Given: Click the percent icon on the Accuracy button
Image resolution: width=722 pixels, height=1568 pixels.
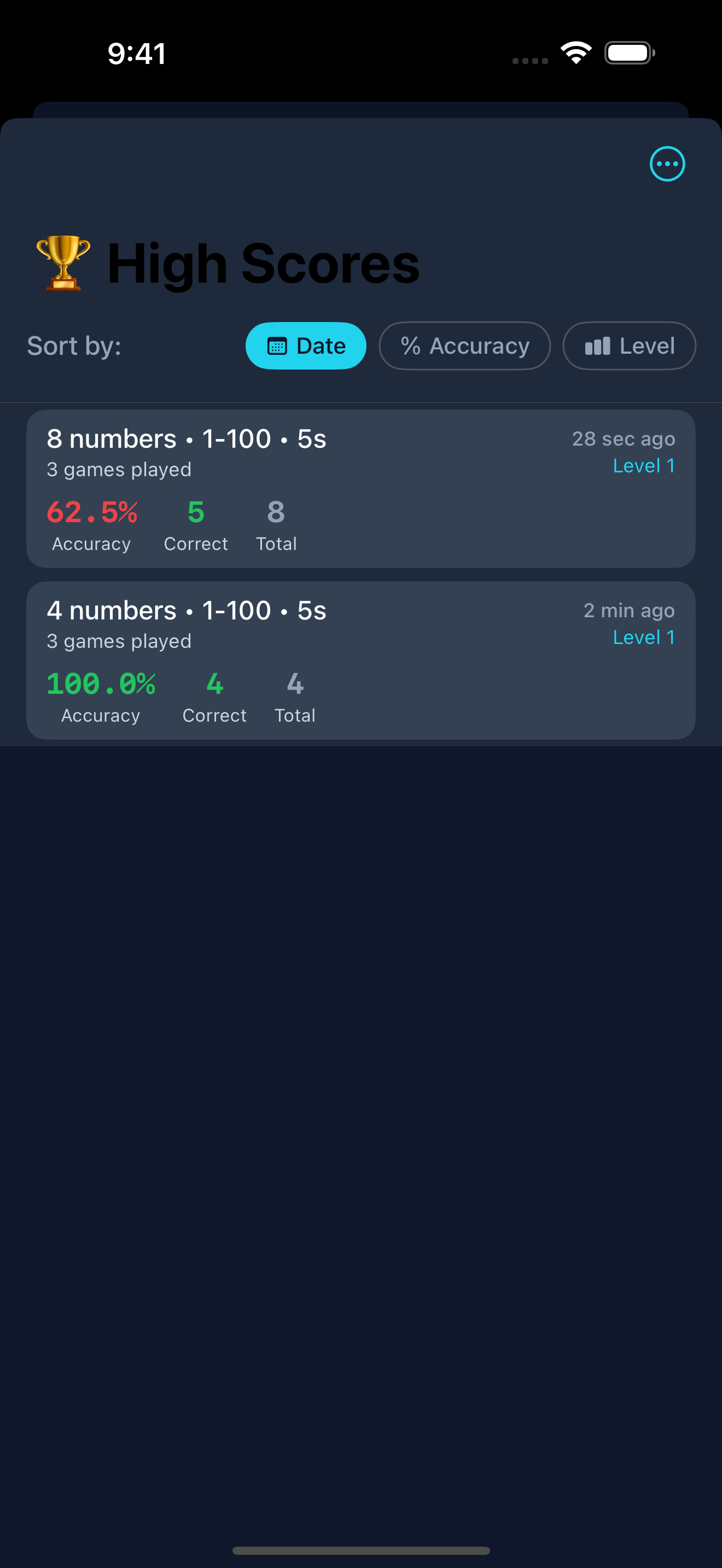Looking at the screenshot, I should coord(411,346).
